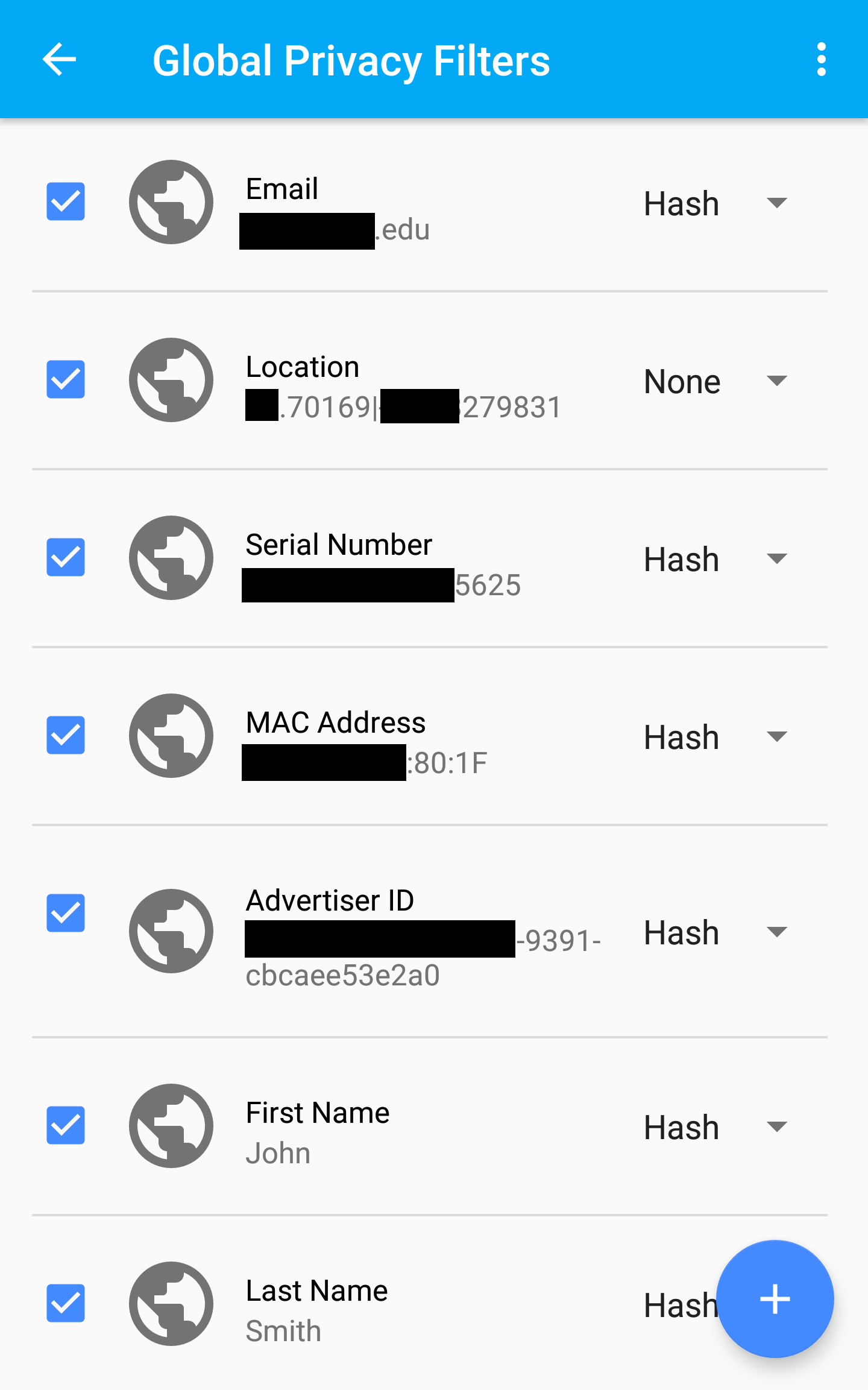Screen dimensions: 868x1390
Task: Toggle the Location filter checkbox
Action: (66, 380)
